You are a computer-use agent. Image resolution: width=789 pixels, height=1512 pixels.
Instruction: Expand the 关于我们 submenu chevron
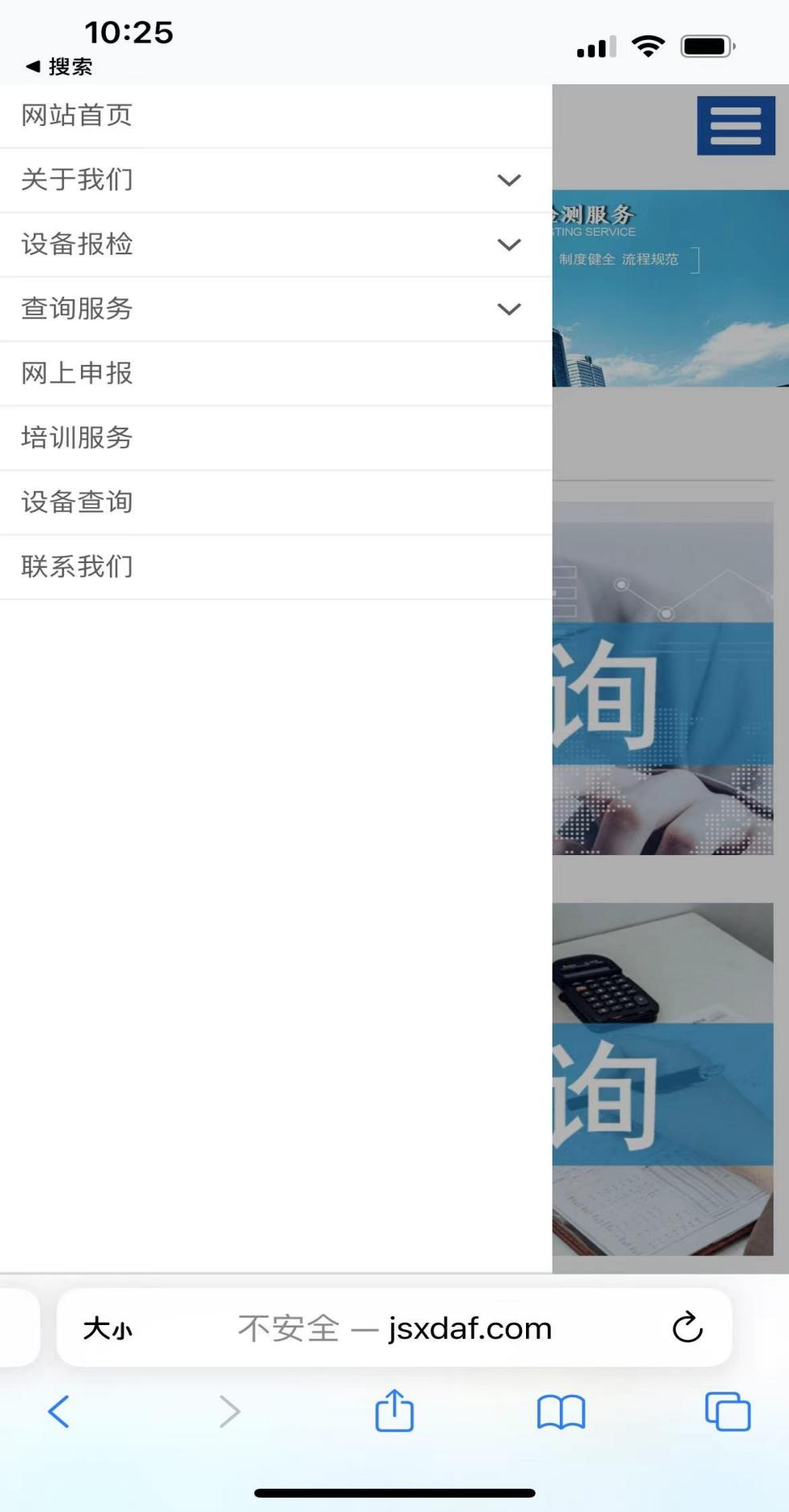point(509,180)
